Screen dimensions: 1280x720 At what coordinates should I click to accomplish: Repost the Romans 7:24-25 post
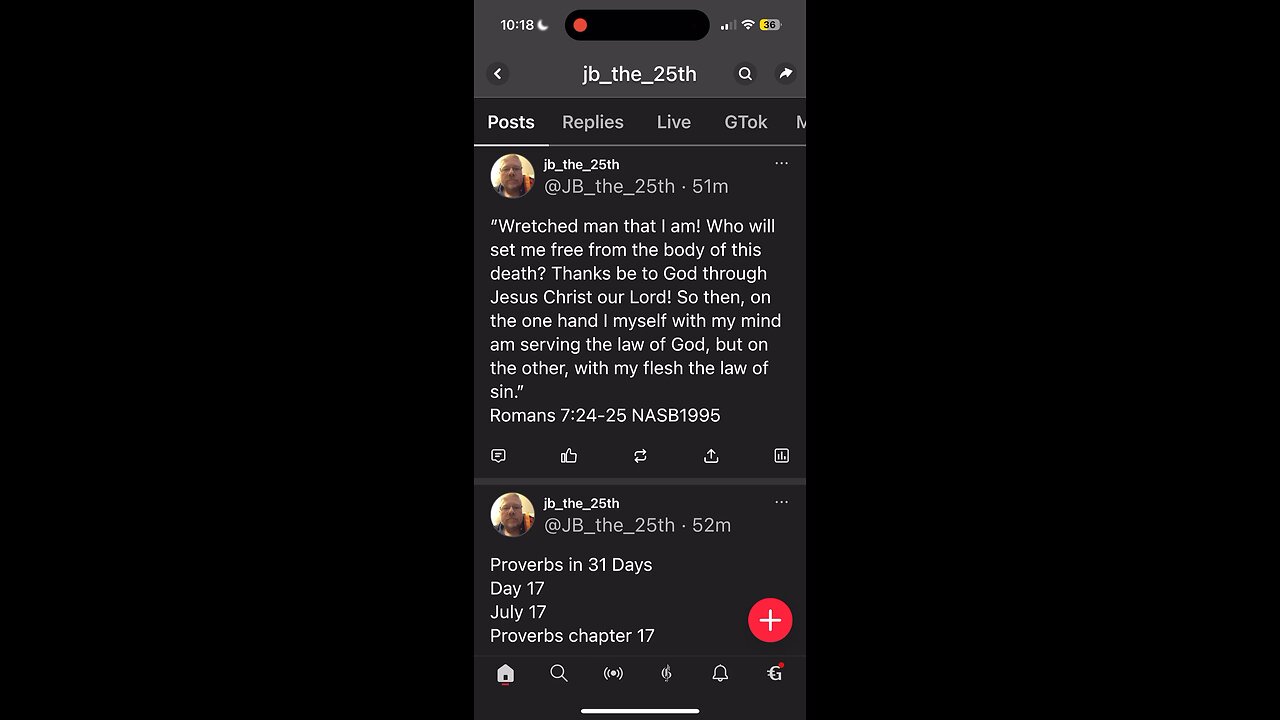(640, 456)
